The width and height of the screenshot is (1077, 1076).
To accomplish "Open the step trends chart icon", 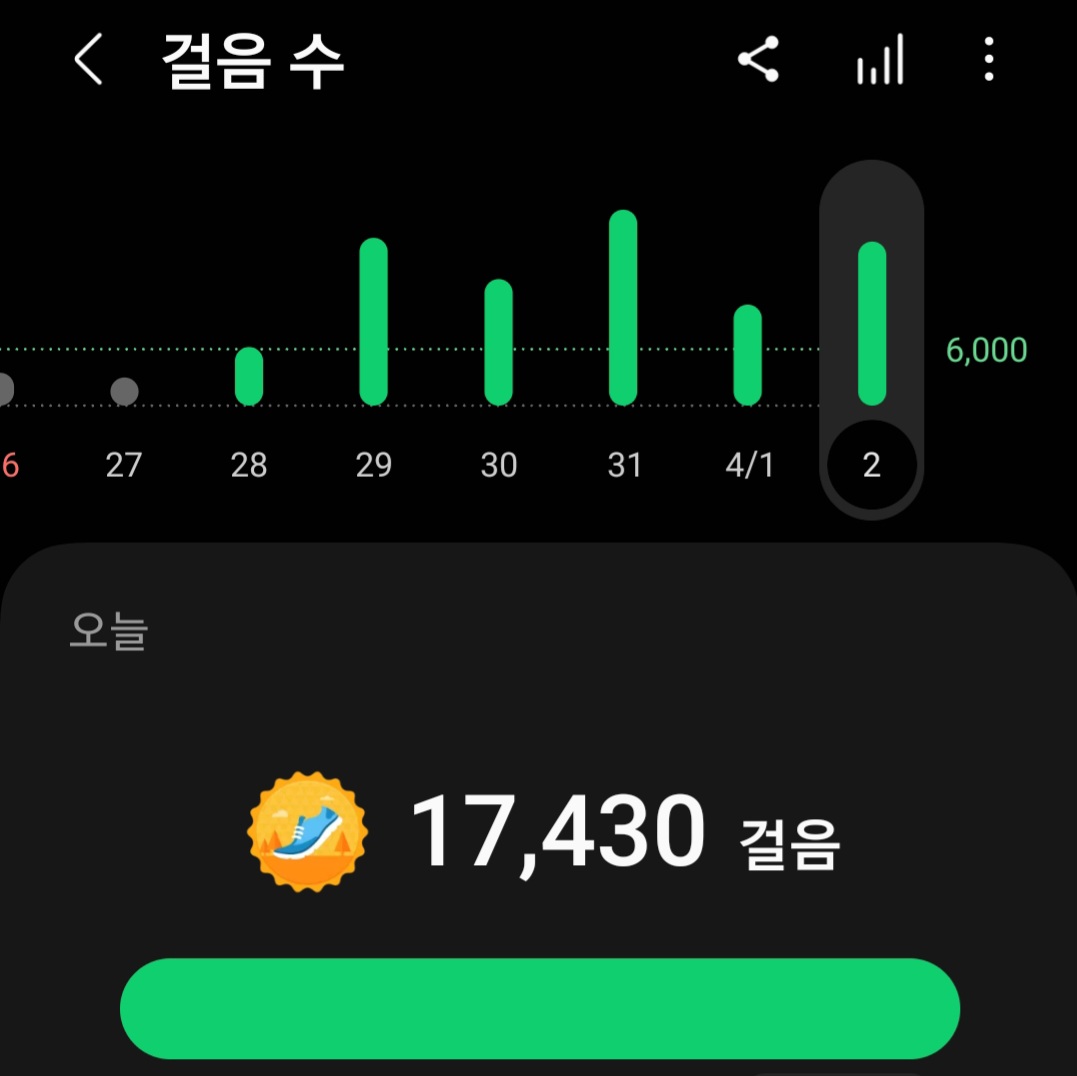I will pyautogui.click(x=880, y=60).
